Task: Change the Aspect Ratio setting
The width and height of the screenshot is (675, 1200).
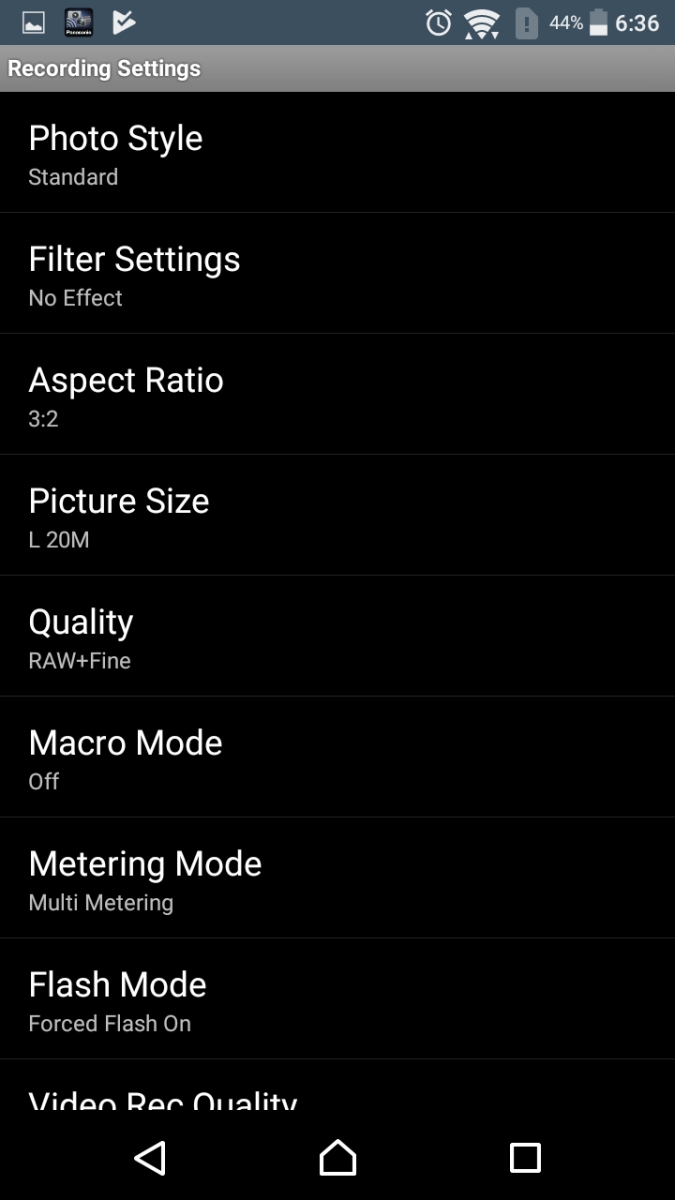Action: point(337,394)
